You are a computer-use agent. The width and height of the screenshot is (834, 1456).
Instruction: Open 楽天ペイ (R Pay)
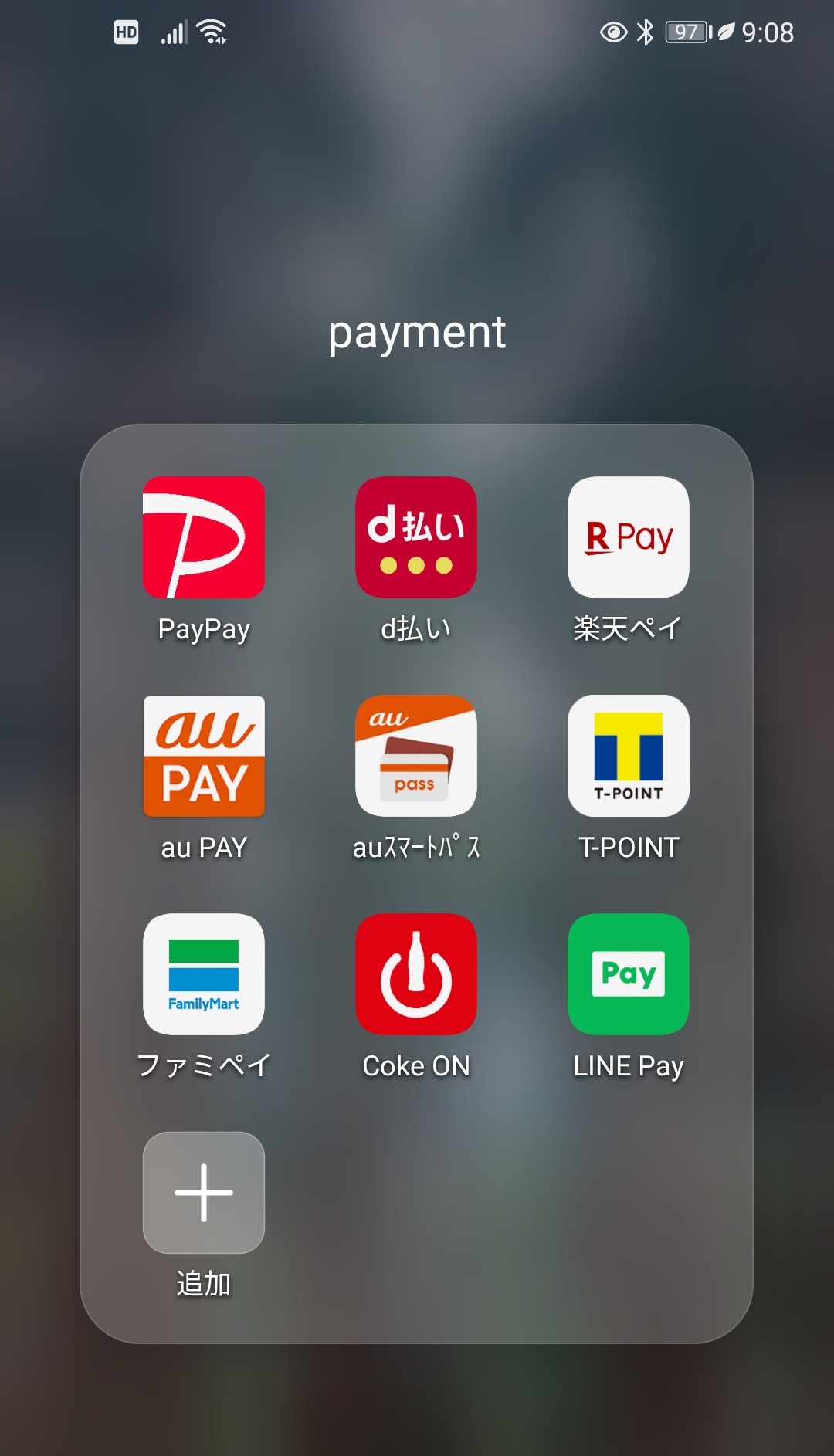[x=629, y=537]
